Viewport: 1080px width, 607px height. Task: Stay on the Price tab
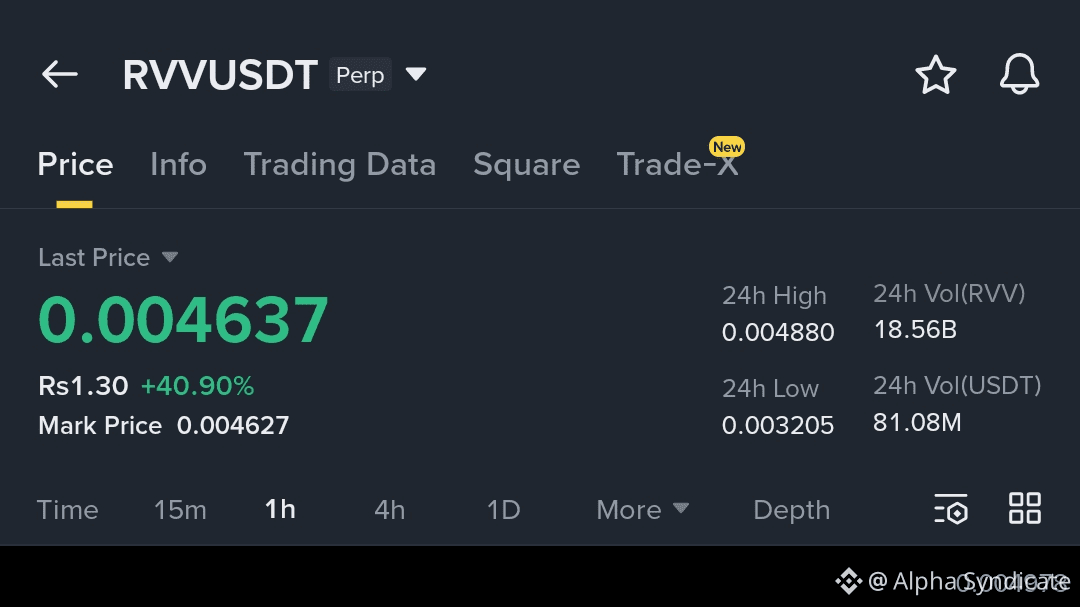pyautogui.click(x=75, y=164)
